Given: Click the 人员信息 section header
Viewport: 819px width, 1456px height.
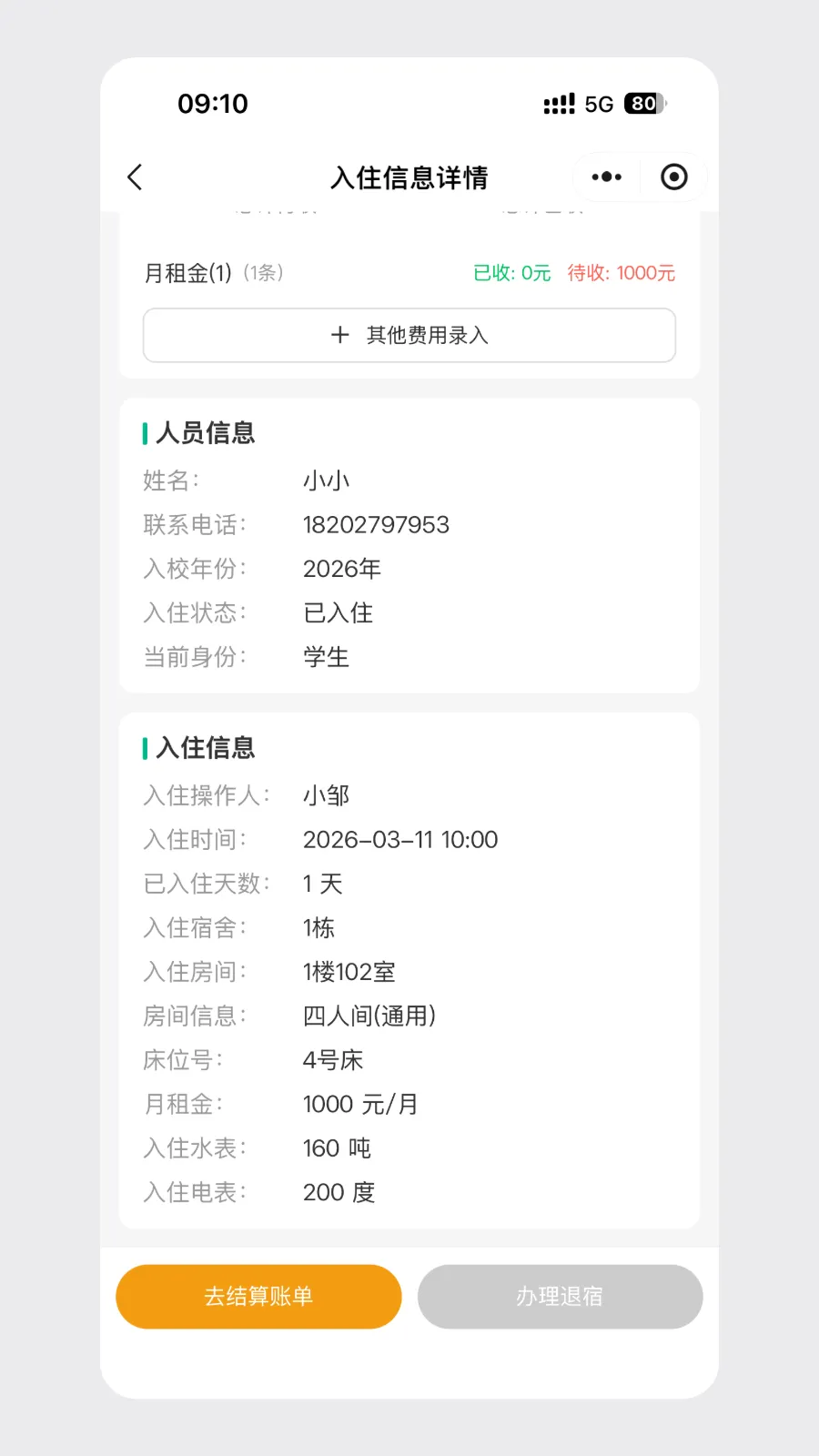Looking at the screenshot, I should 204,434.
